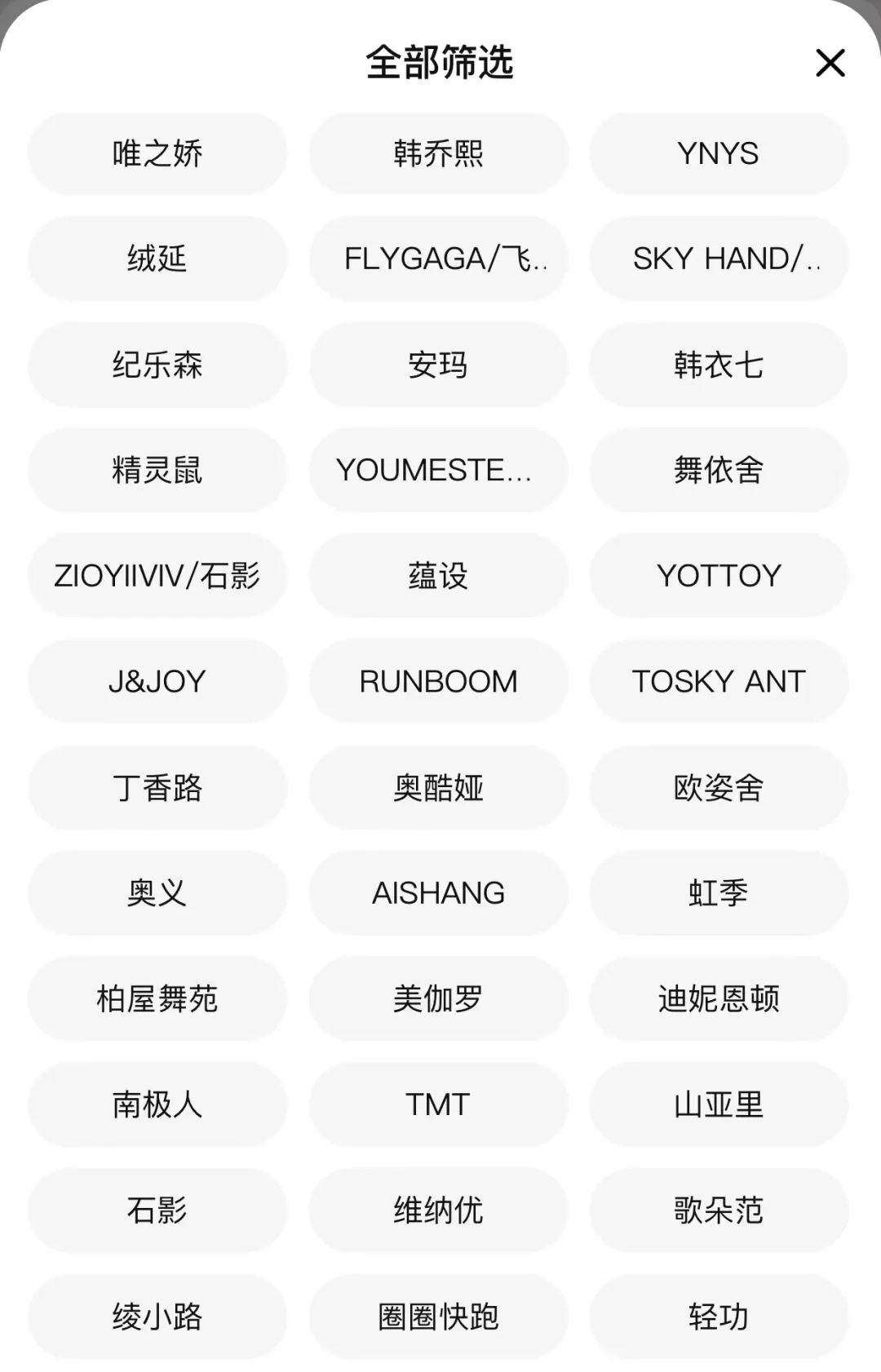
Task: Pick the 丁香路 brand
Action: 157,787
